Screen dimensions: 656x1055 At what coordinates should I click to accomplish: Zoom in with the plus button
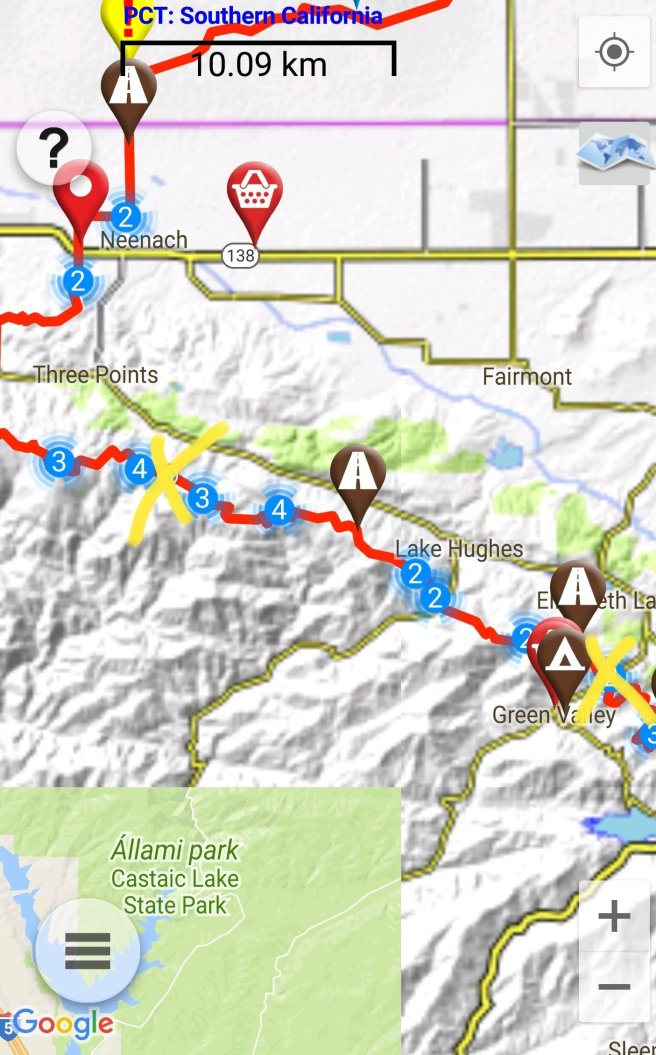614,916
